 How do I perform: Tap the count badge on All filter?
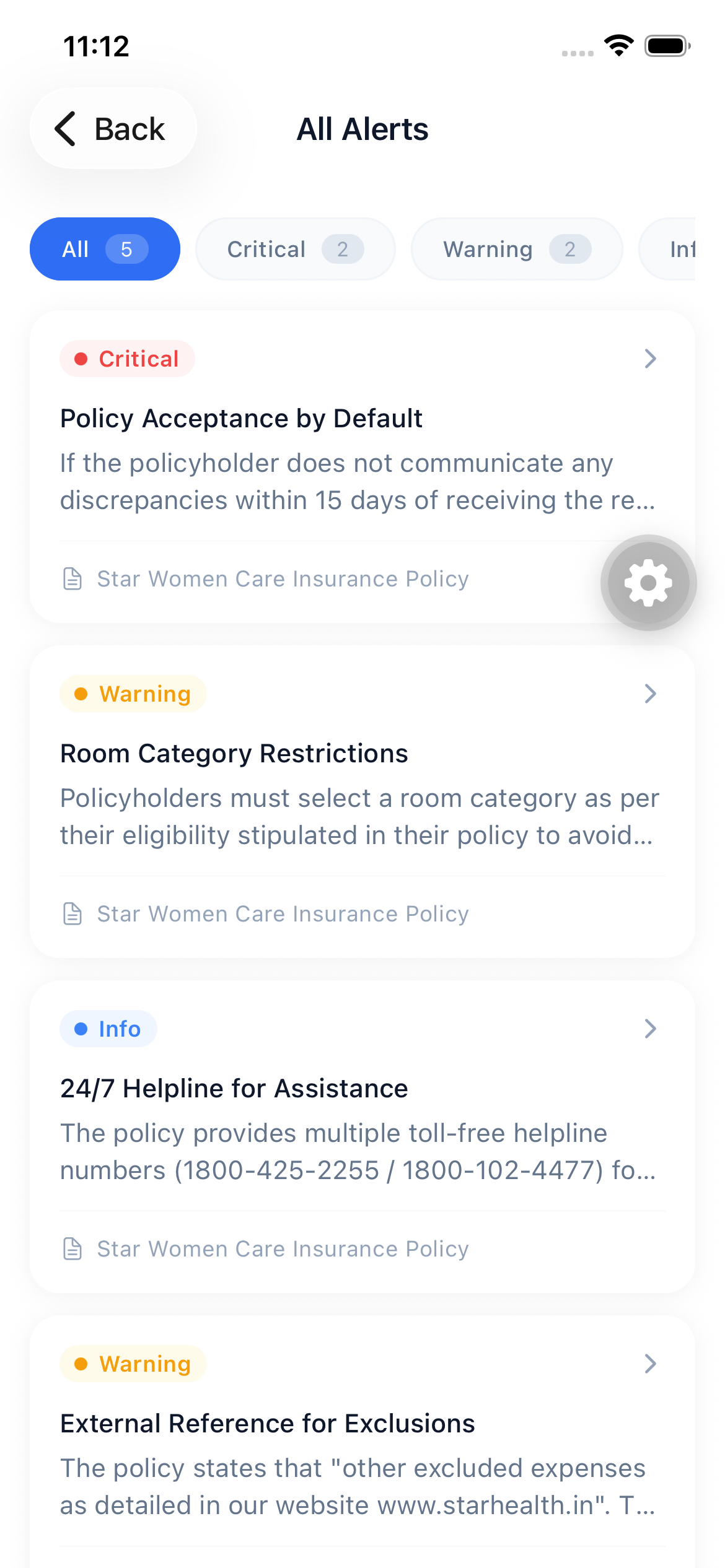point(126,249)
